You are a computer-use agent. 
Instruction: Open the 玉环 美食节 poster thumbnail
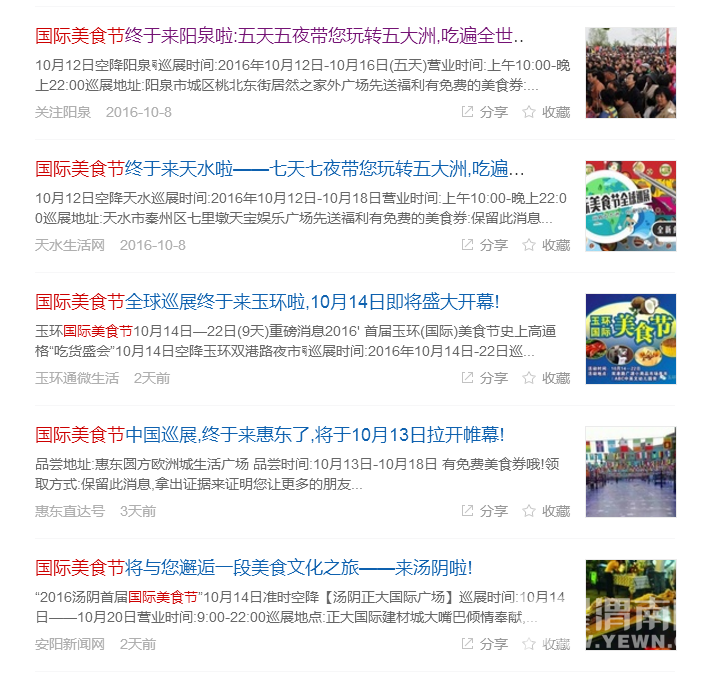tap(630, 339)
